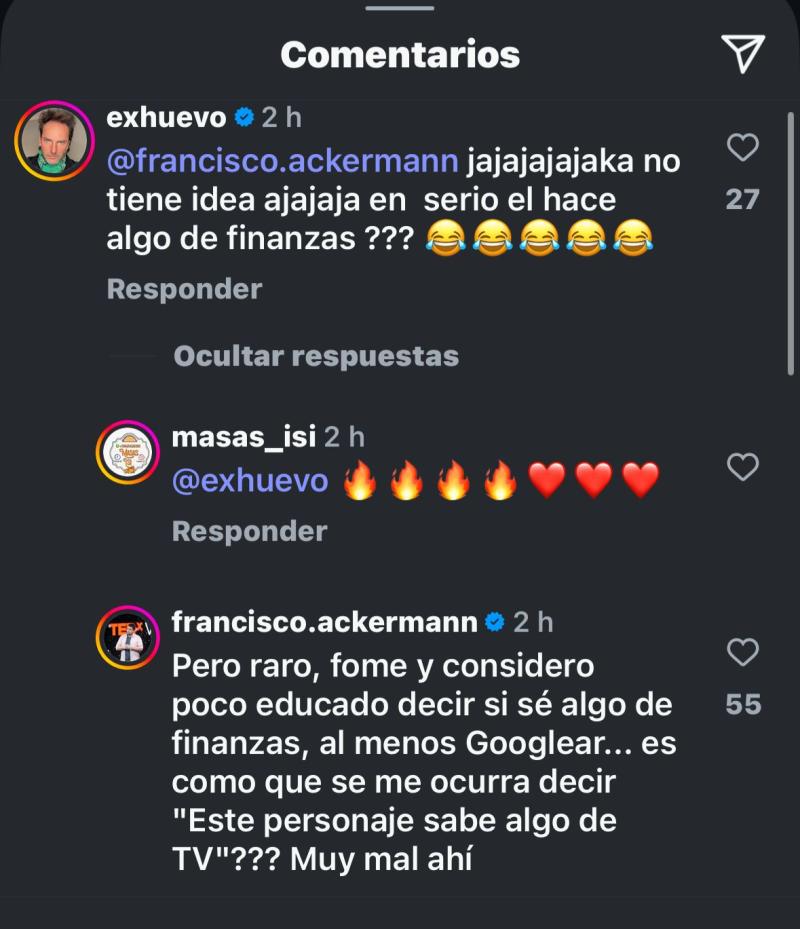Select the fire emoji in masas_isi's comment

[358, 480]
